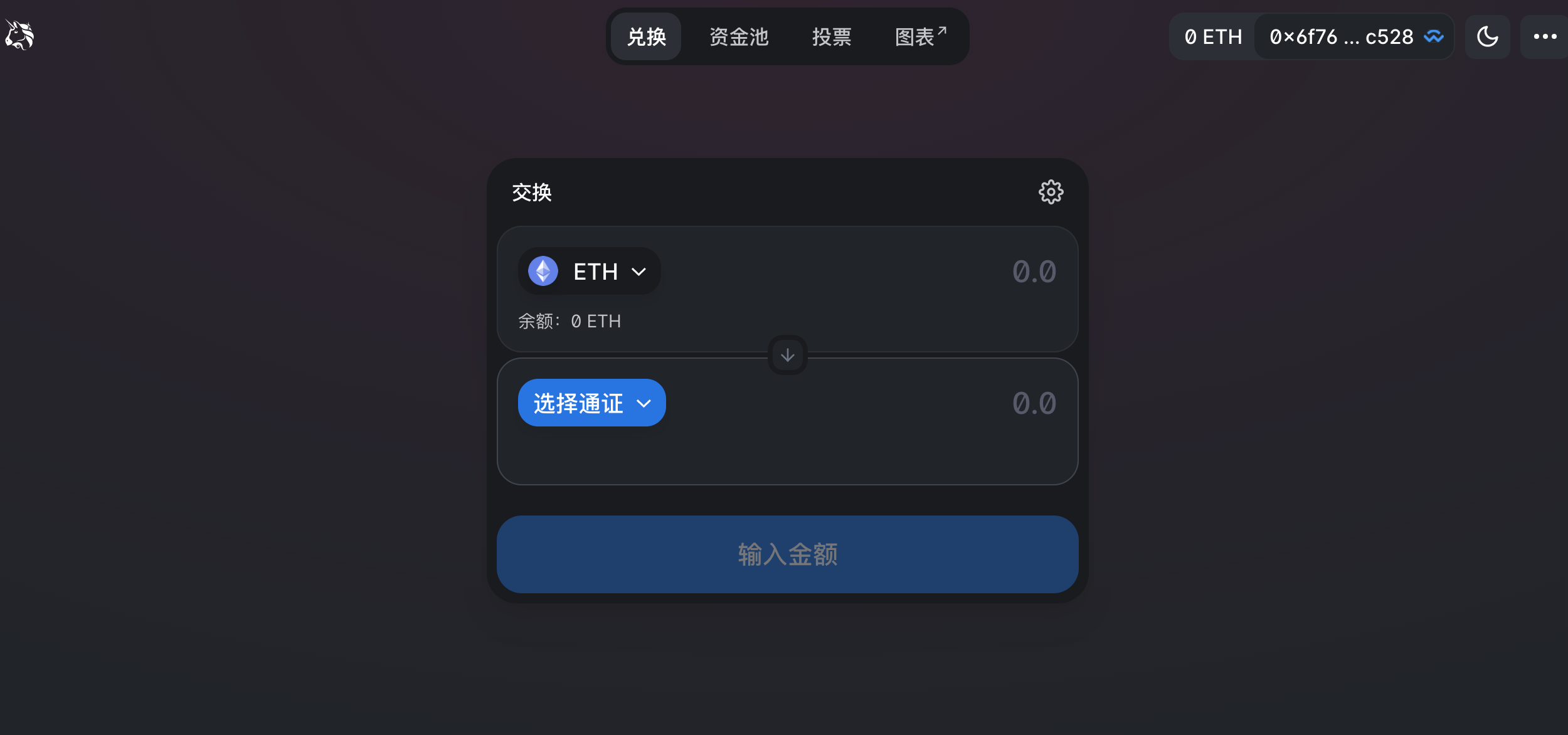The width and height of the screenshot is (1568, 735).
Task: Open wallet account 0x6f76...c528
Action: (1353, 37)
